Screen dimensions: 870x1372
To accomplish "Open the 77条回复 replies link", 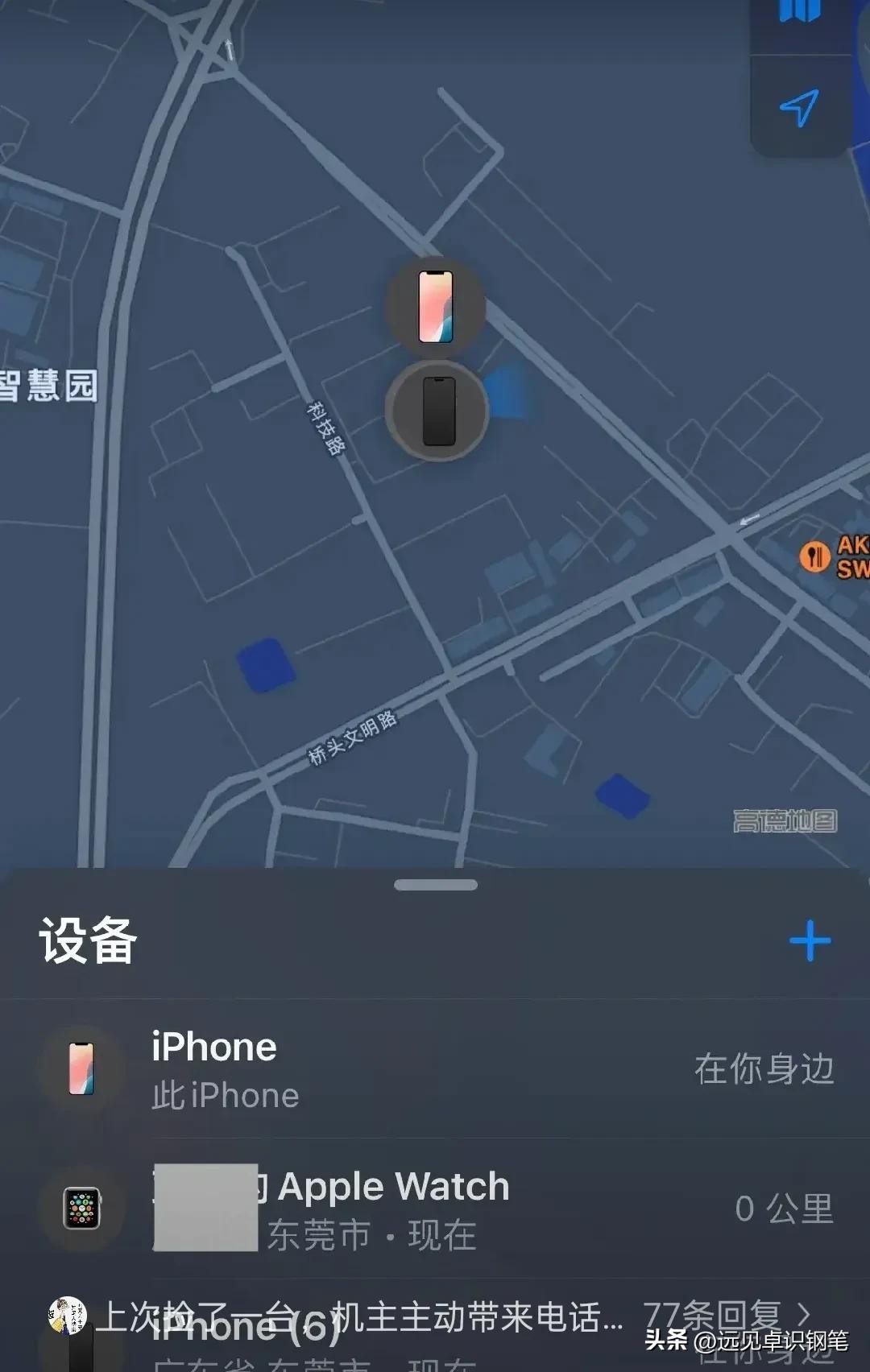I will click(725, 1316).
